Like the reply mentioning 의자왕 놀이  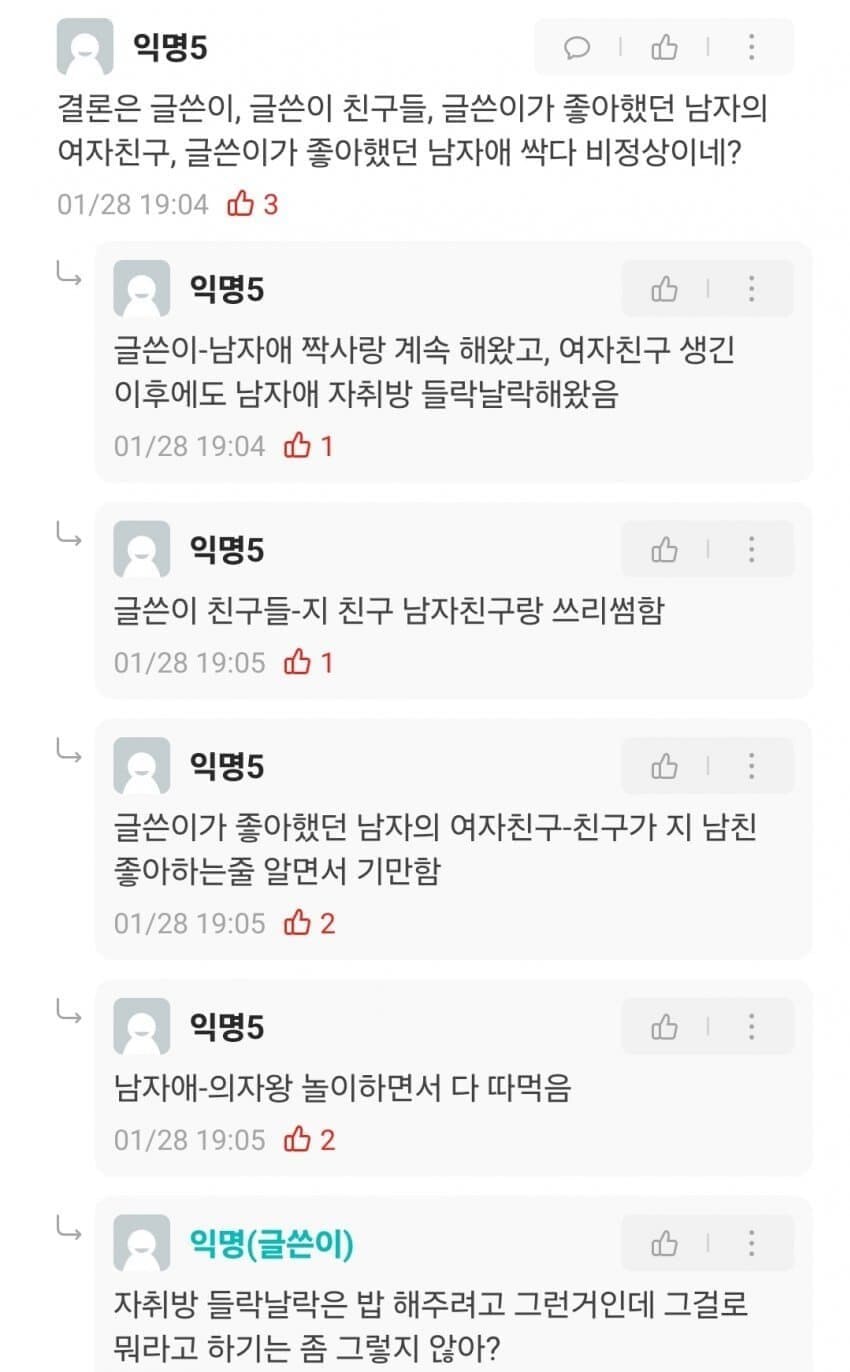(664, 1027)
